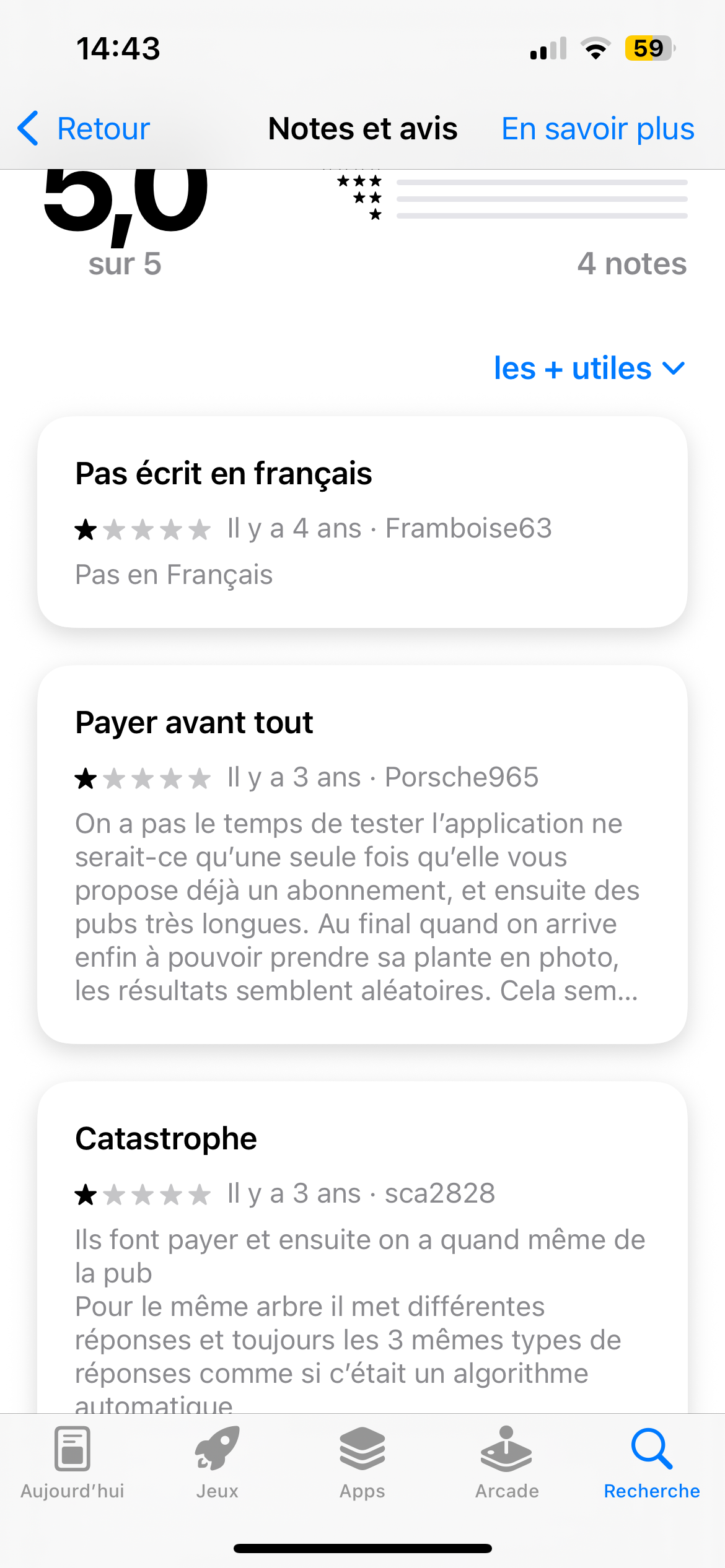This screenshot has height=1568, width=725.
Task: Go back with the Retour button
Action: point(84,129)
